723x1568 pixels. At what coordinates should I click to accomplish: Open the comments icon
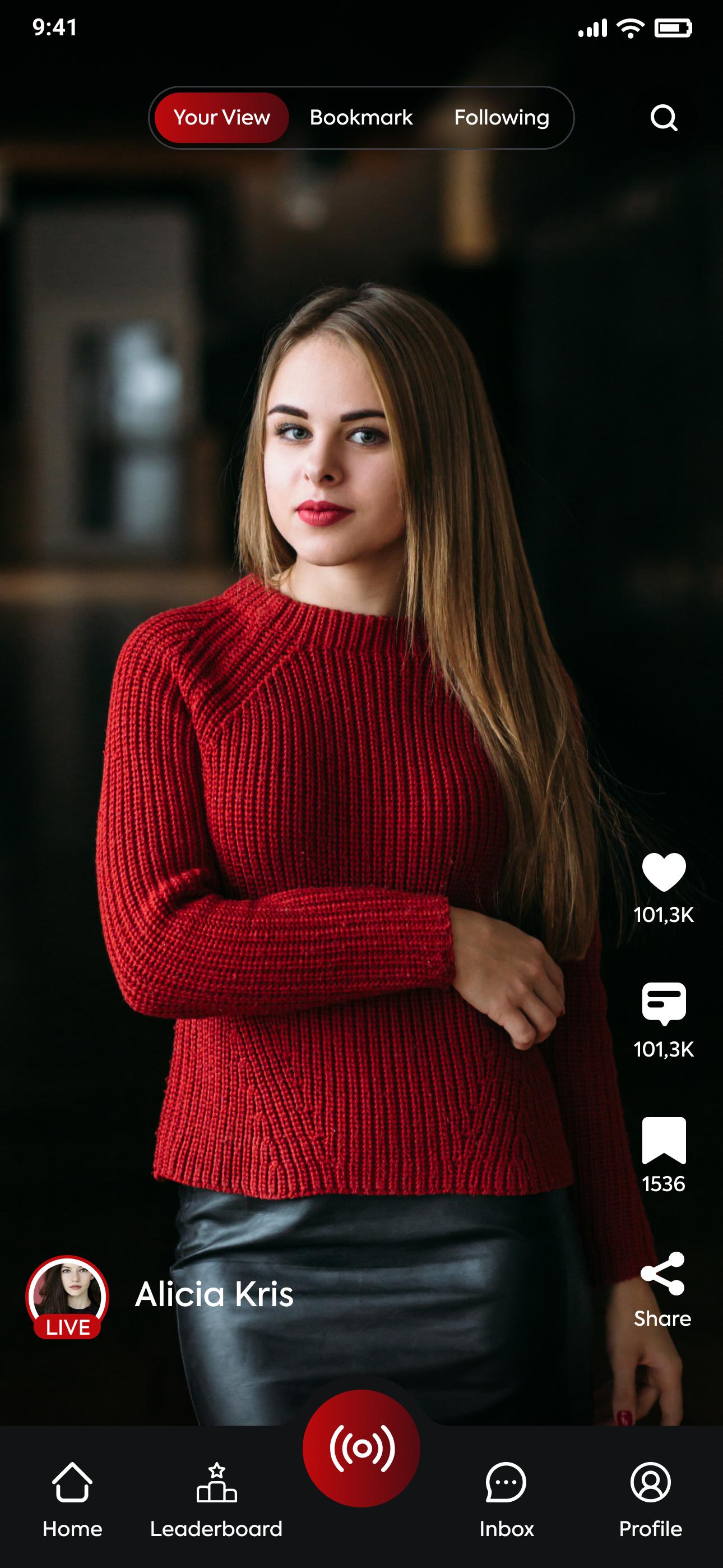[664, 1004]
